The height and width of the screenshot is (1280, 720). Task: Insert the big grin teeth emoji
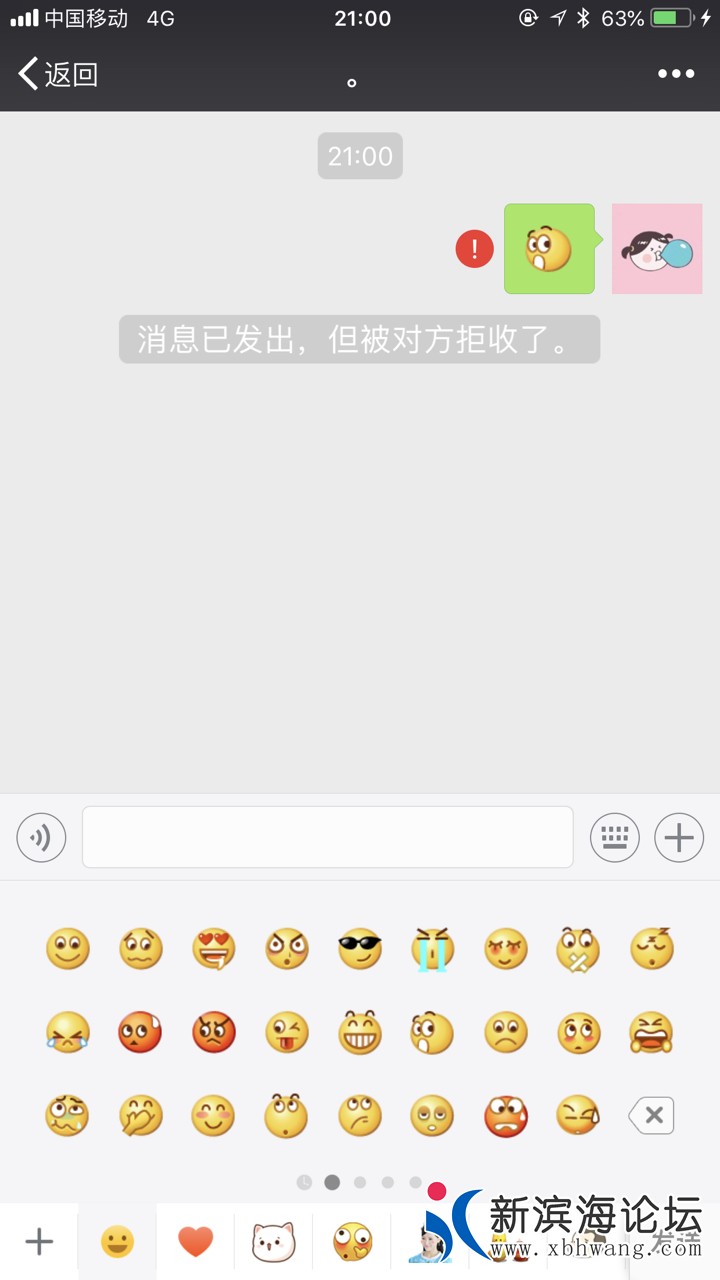[359, 1033]
